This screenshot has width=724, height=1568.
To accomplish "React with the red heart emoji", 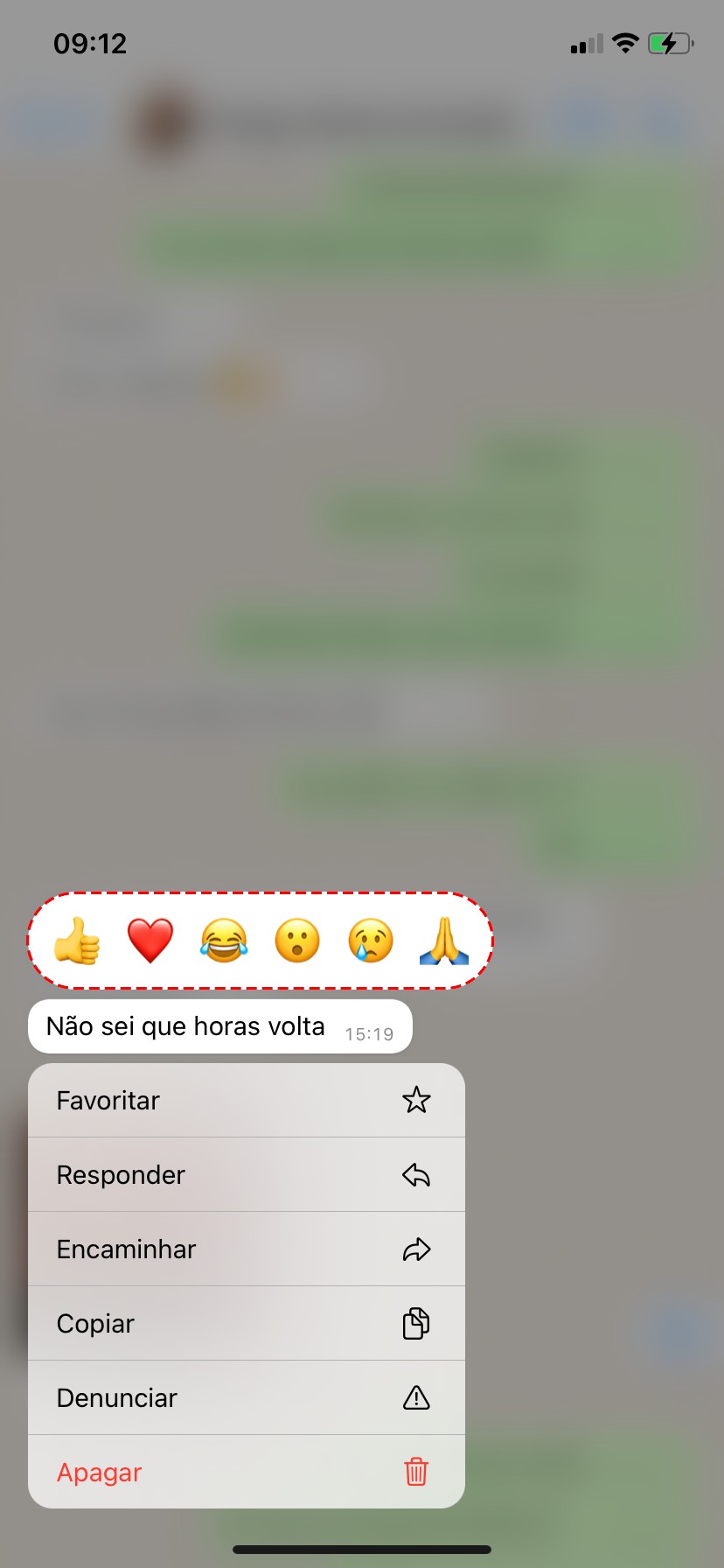I will coord(150,941).
